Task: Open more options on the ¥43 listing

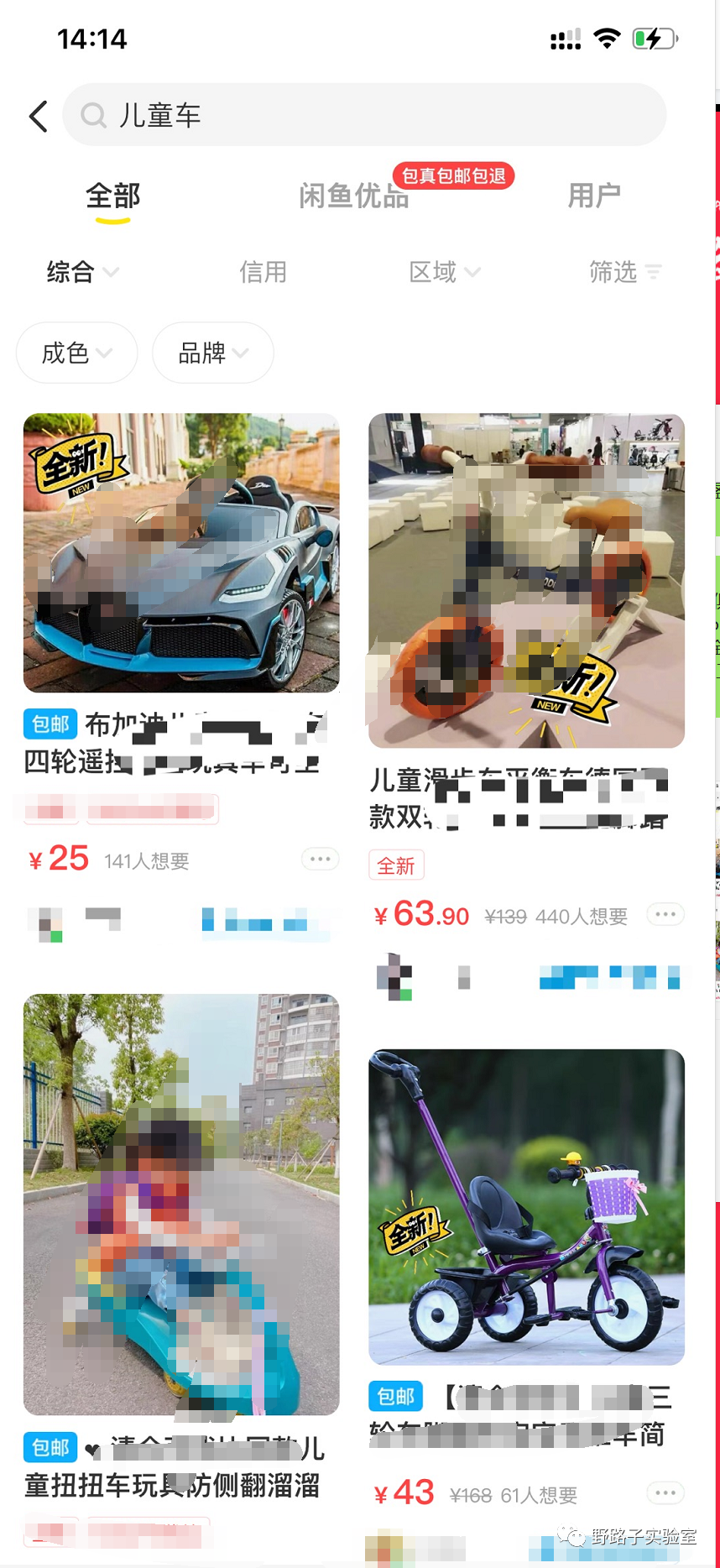Action: coord(665,1492)
